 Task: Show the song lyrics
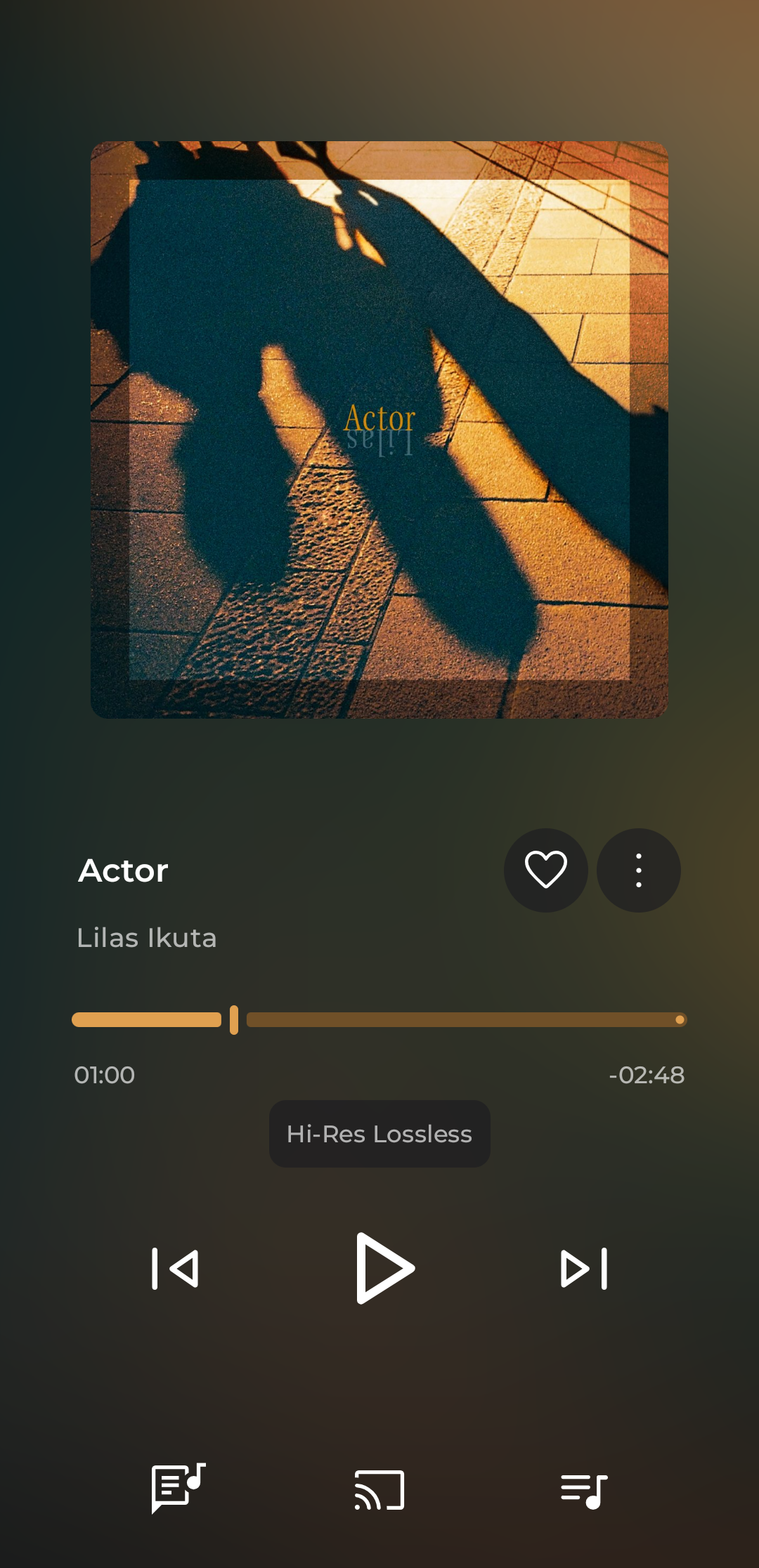178,1488
